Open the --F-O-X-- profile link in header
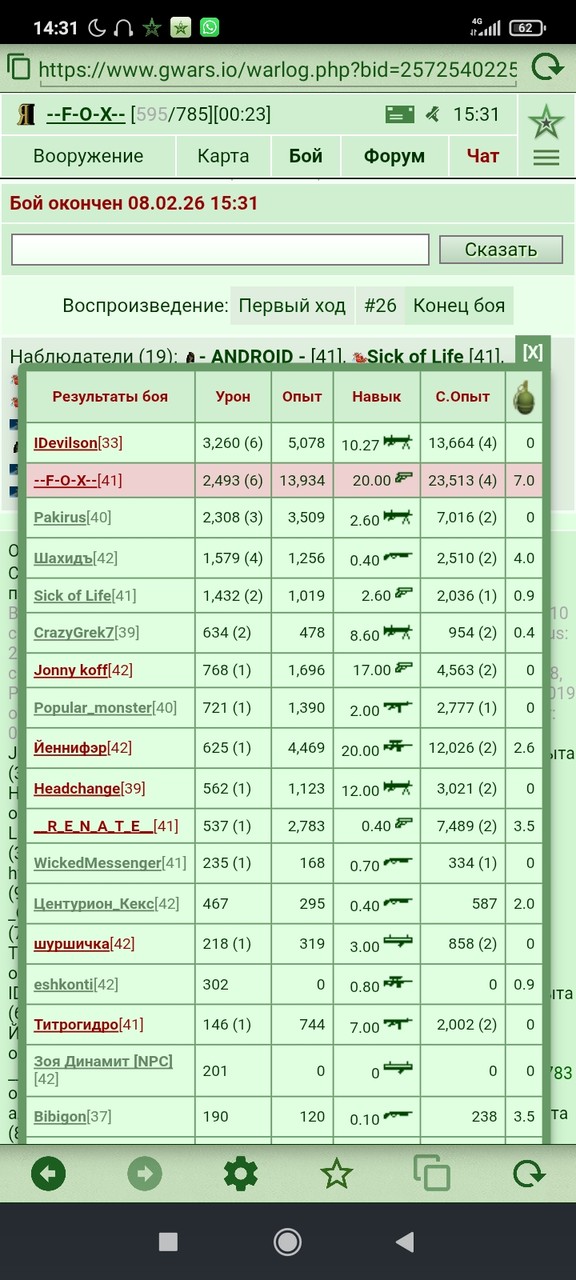The width and height of the screenshot is (576, 1280). click(x=86, y=114)
